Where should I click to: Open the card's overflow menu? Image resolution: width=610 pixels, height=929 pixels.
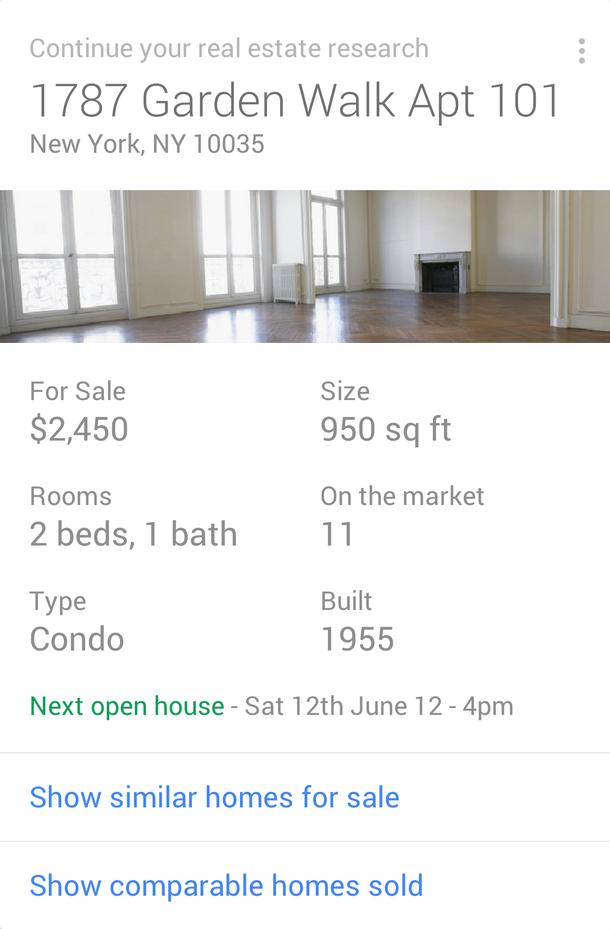coord(581,52)
